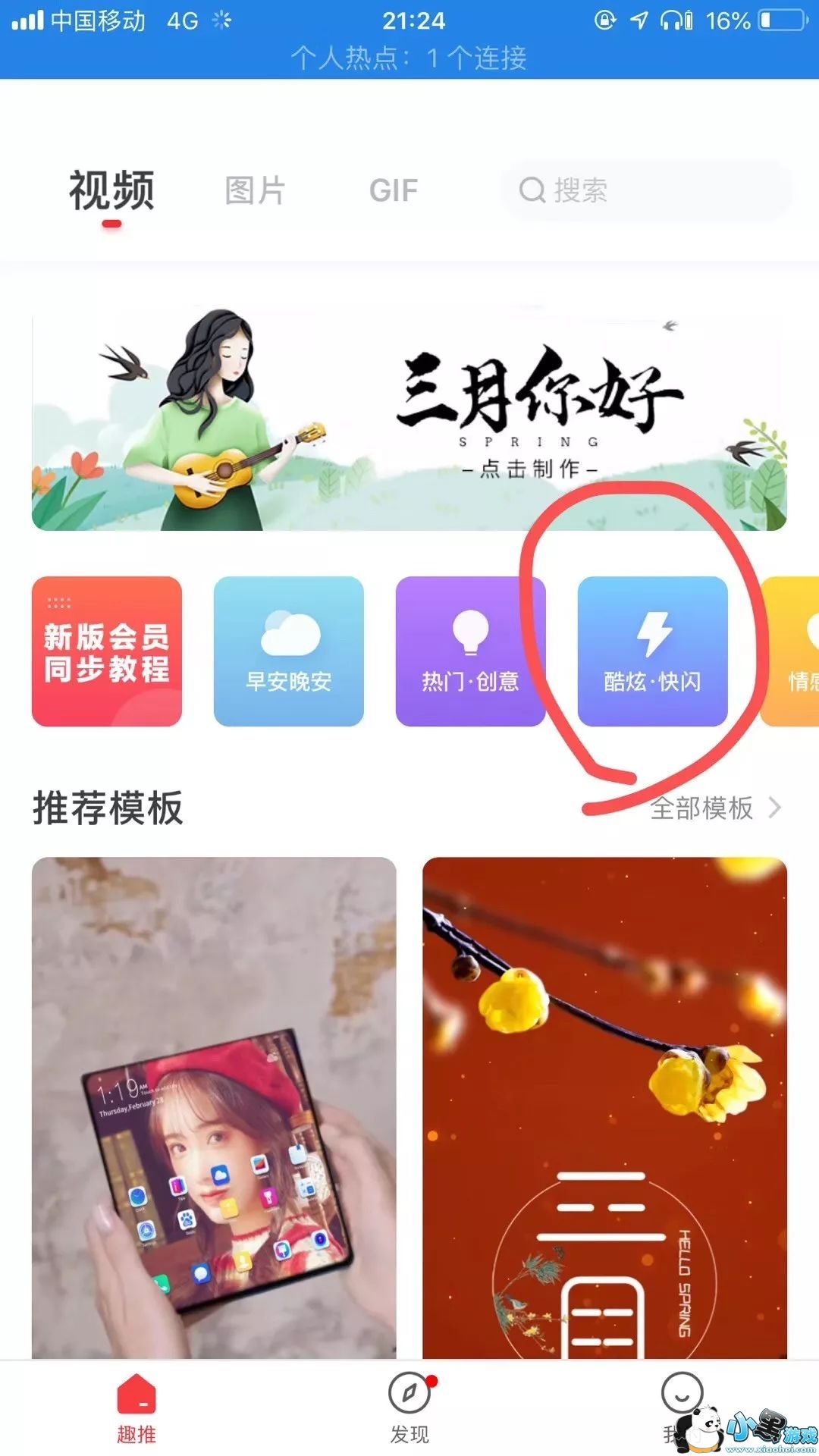Screen dimensions: 819x1456
Task: Switch to the 发现 tab
Action: (409, 1408)
